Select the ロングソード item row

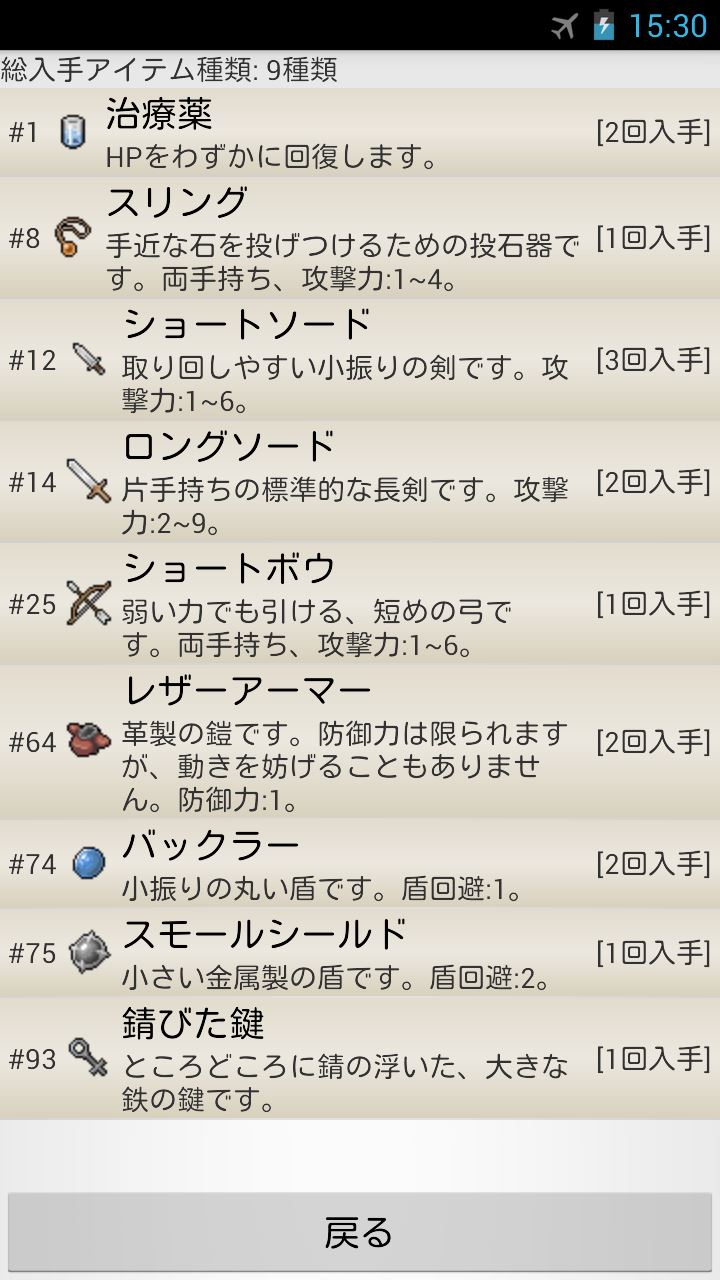point(360,482)
